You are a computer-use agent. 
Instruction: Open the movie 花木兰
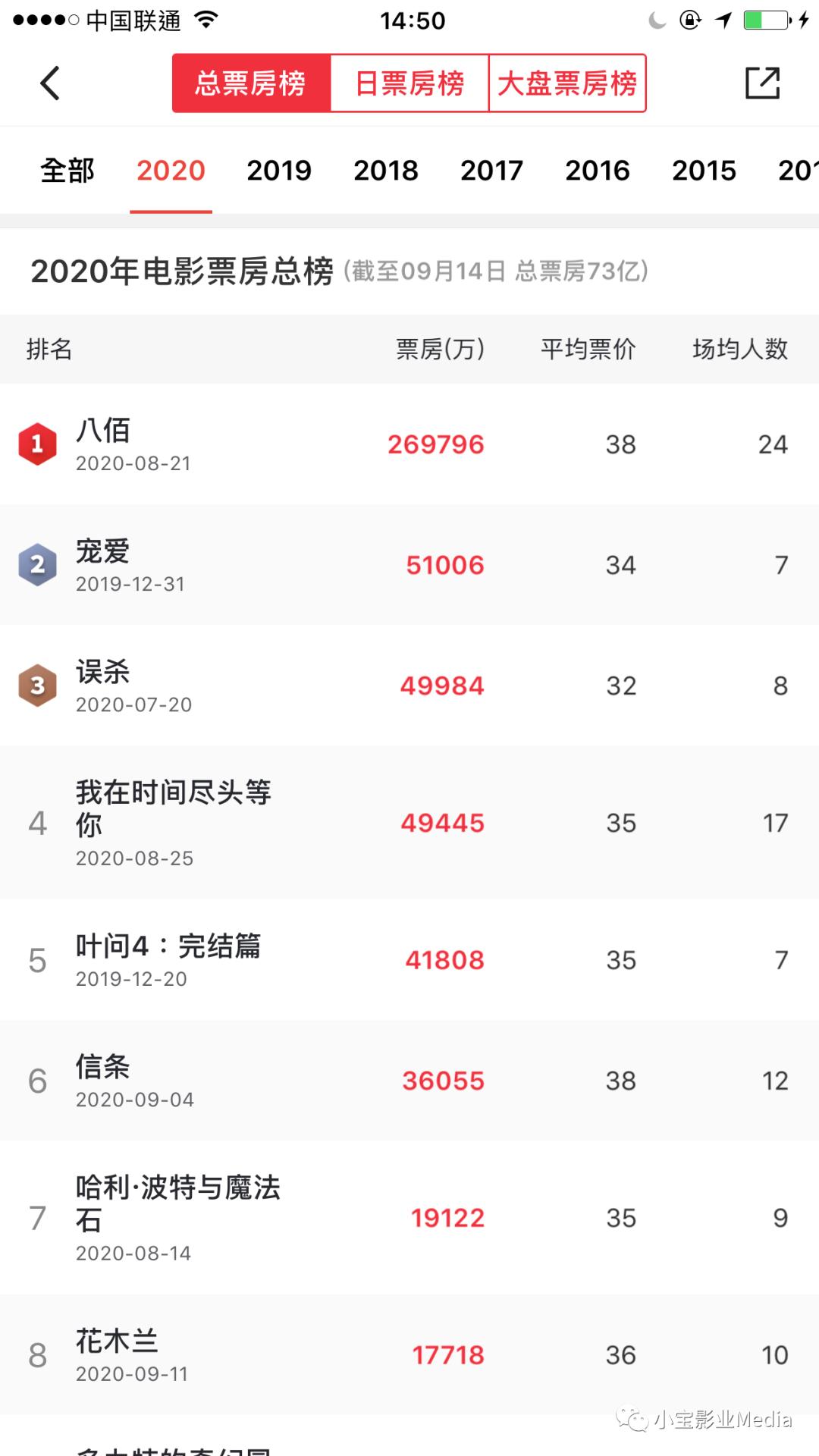[x=409, y=1355]
